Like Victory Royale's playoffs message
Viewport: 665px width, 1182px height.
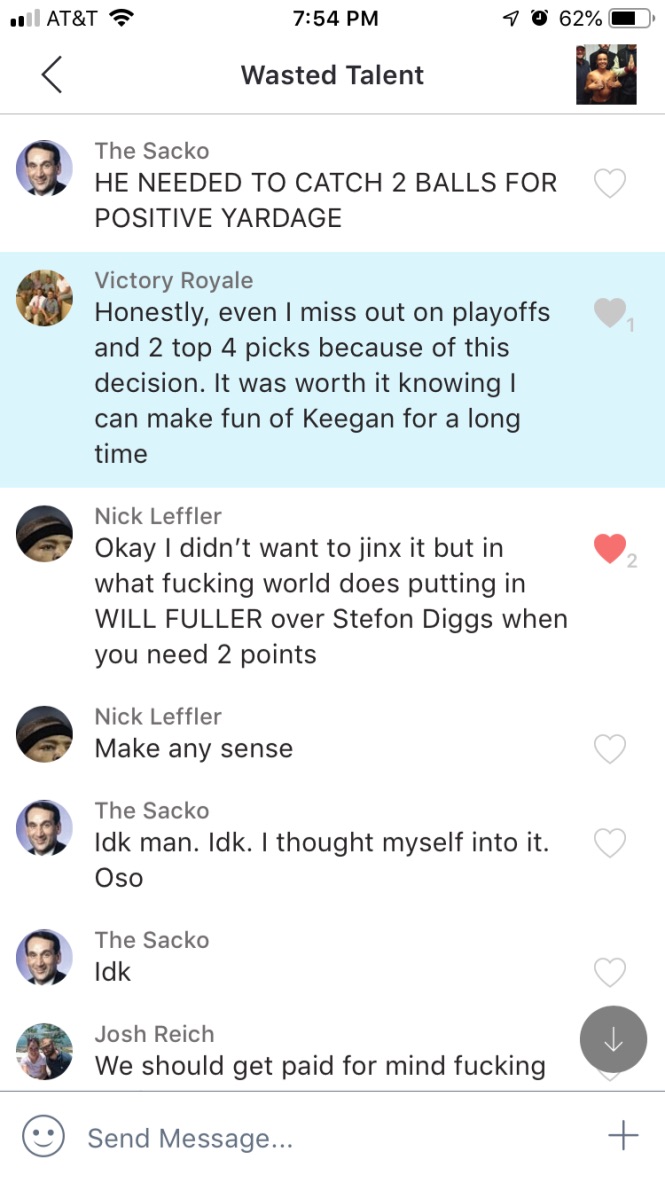point(609,313)
